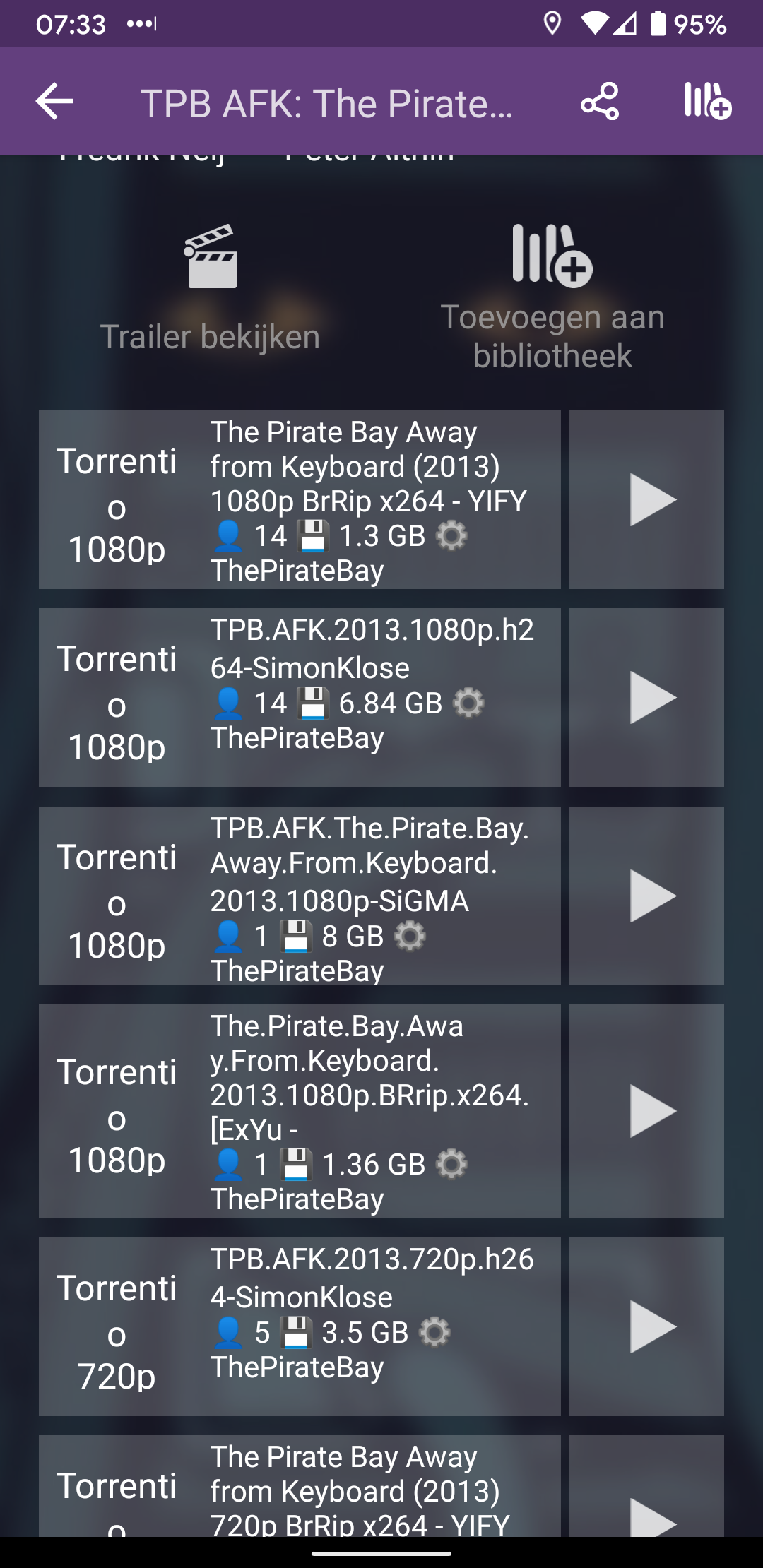Open the ExYu 1080p 1.36 GB torrent
763x1568 pixels.
pyautogui.click(x=300, y=1111)
